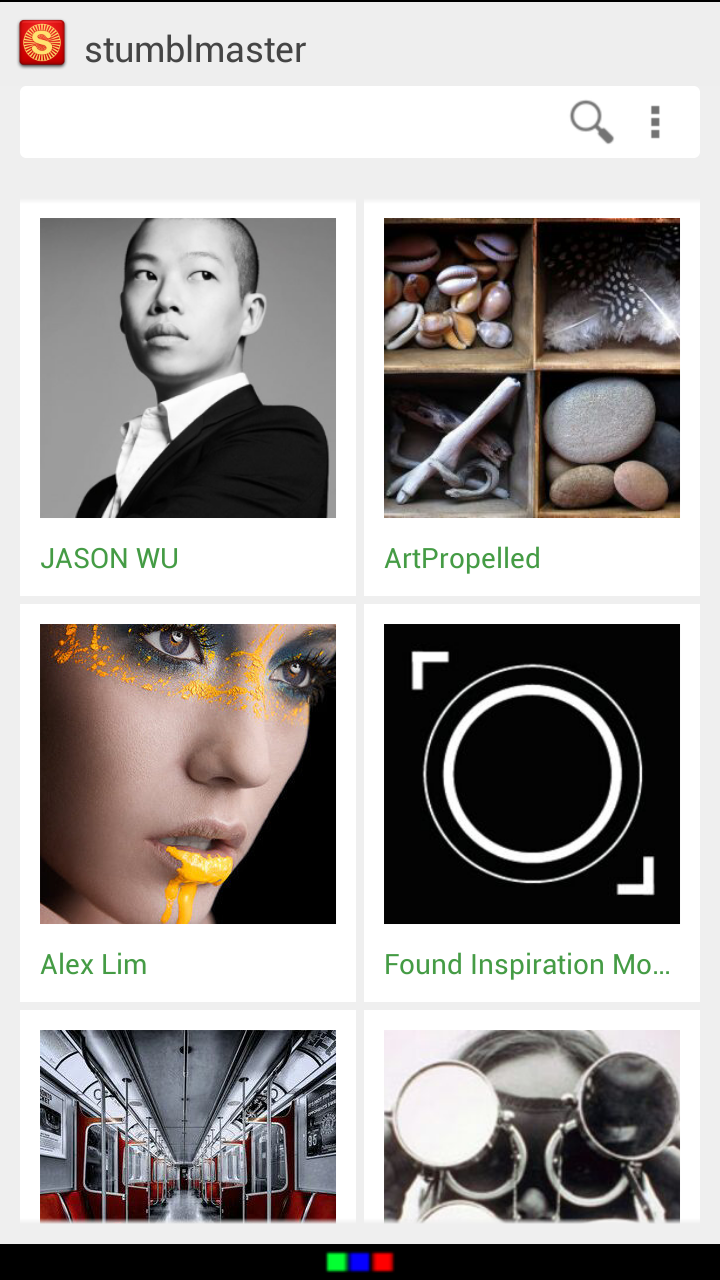Image resolution: width=720 pixels, height=1280 pixels.
Task: Tap the stumblmaster app icon
Action: (42, 45)
